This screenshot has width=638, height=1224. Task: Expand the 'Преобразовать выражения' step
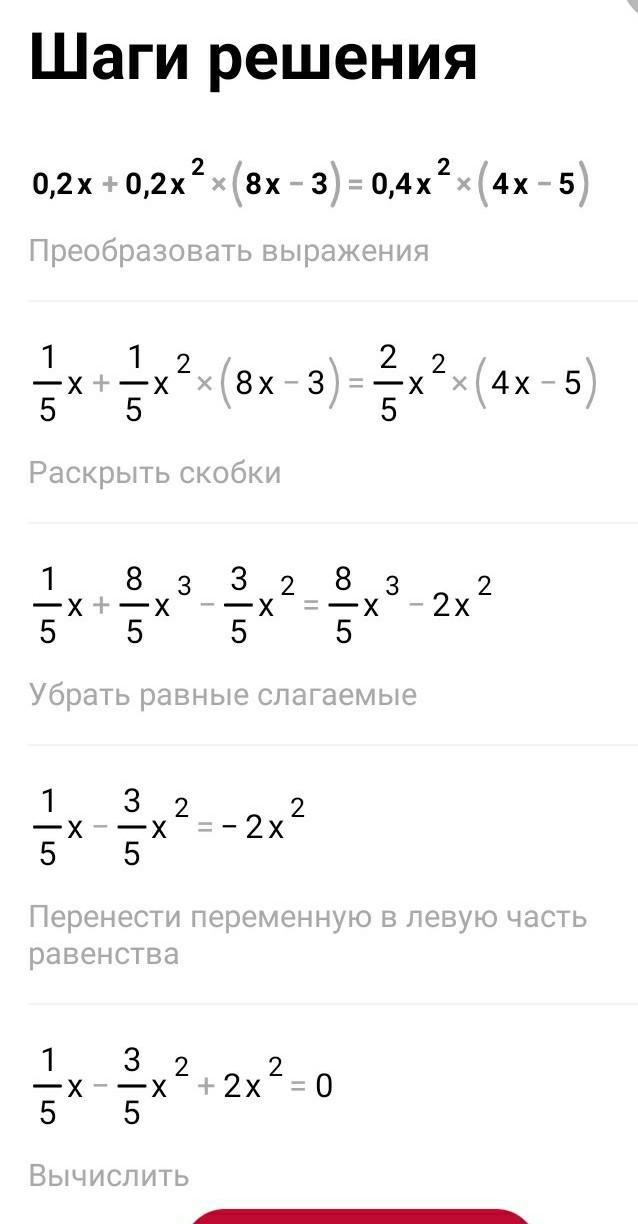(x=229, y=250)
